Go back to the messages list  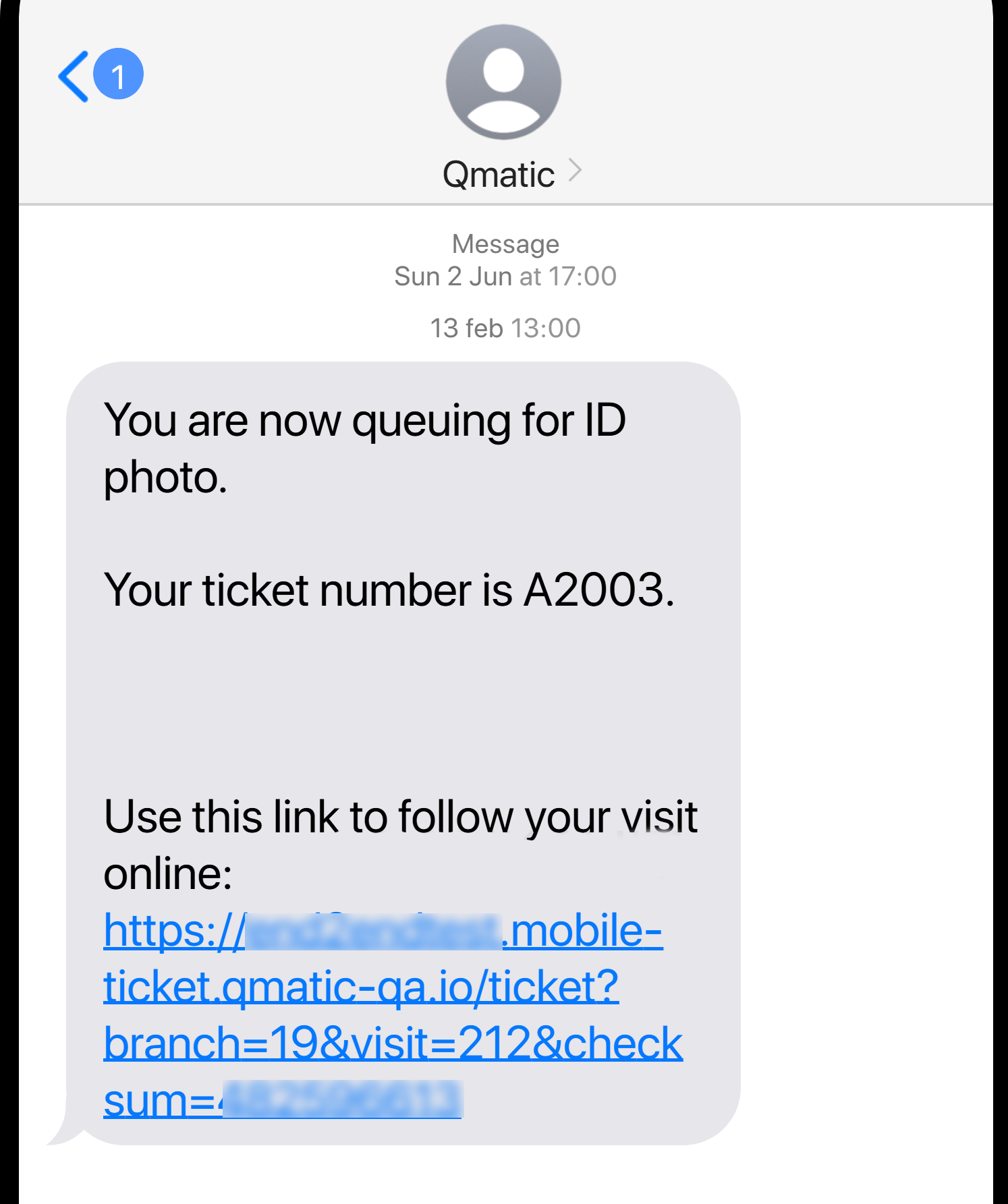(76, 76)
